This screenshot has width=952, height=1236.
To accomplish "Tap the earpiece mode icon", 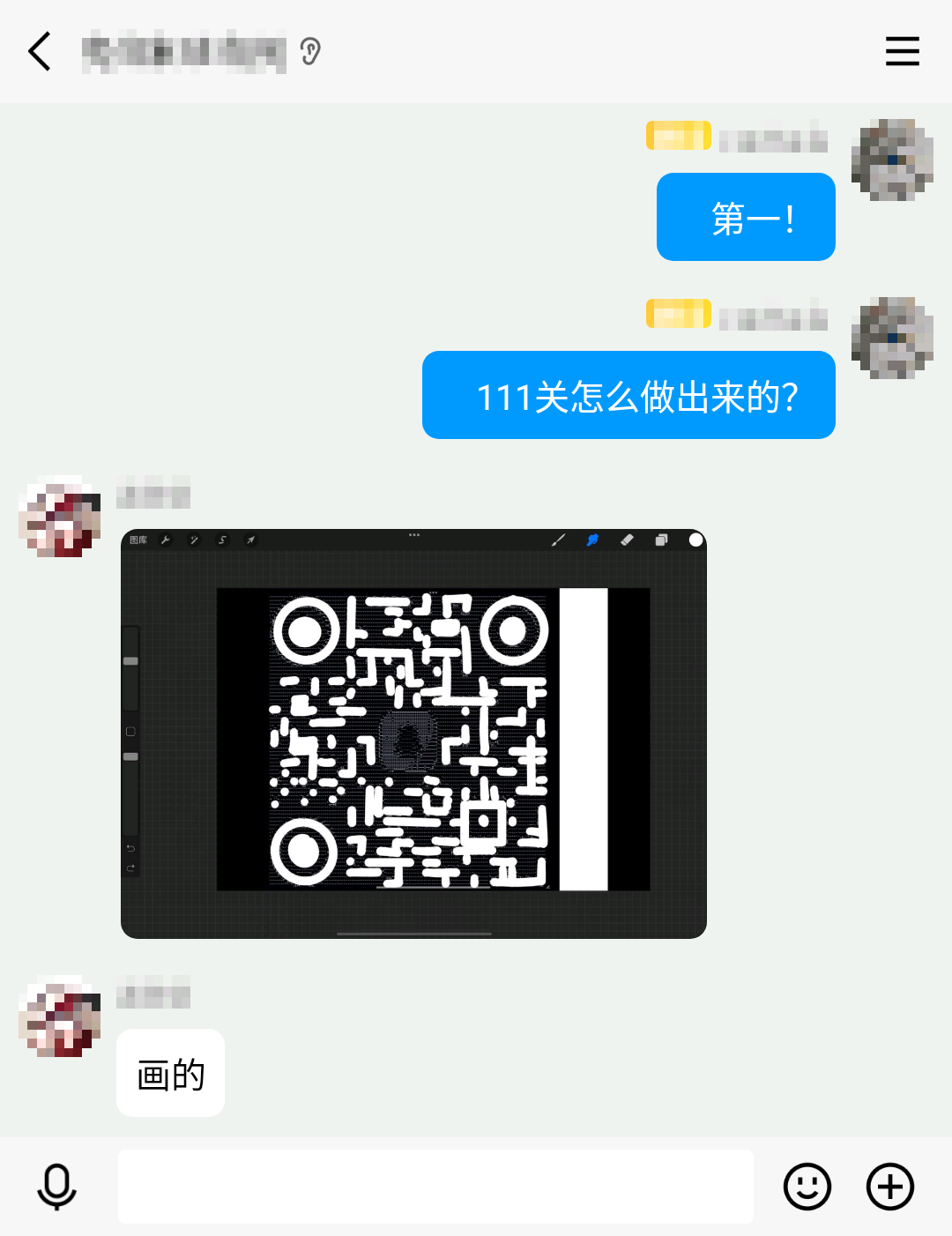I will (x=310, y=51).
